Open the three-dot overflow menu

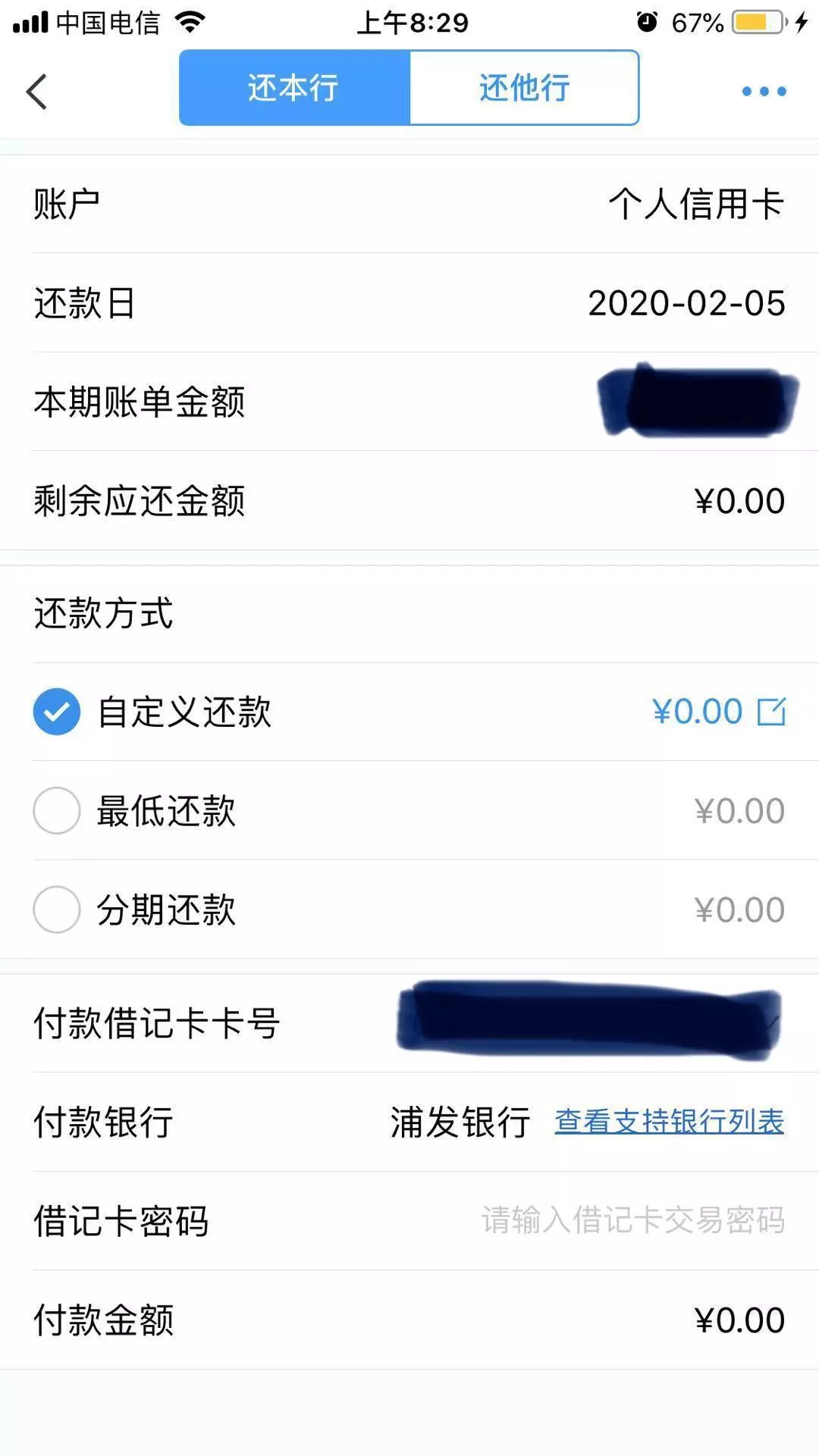764,92
